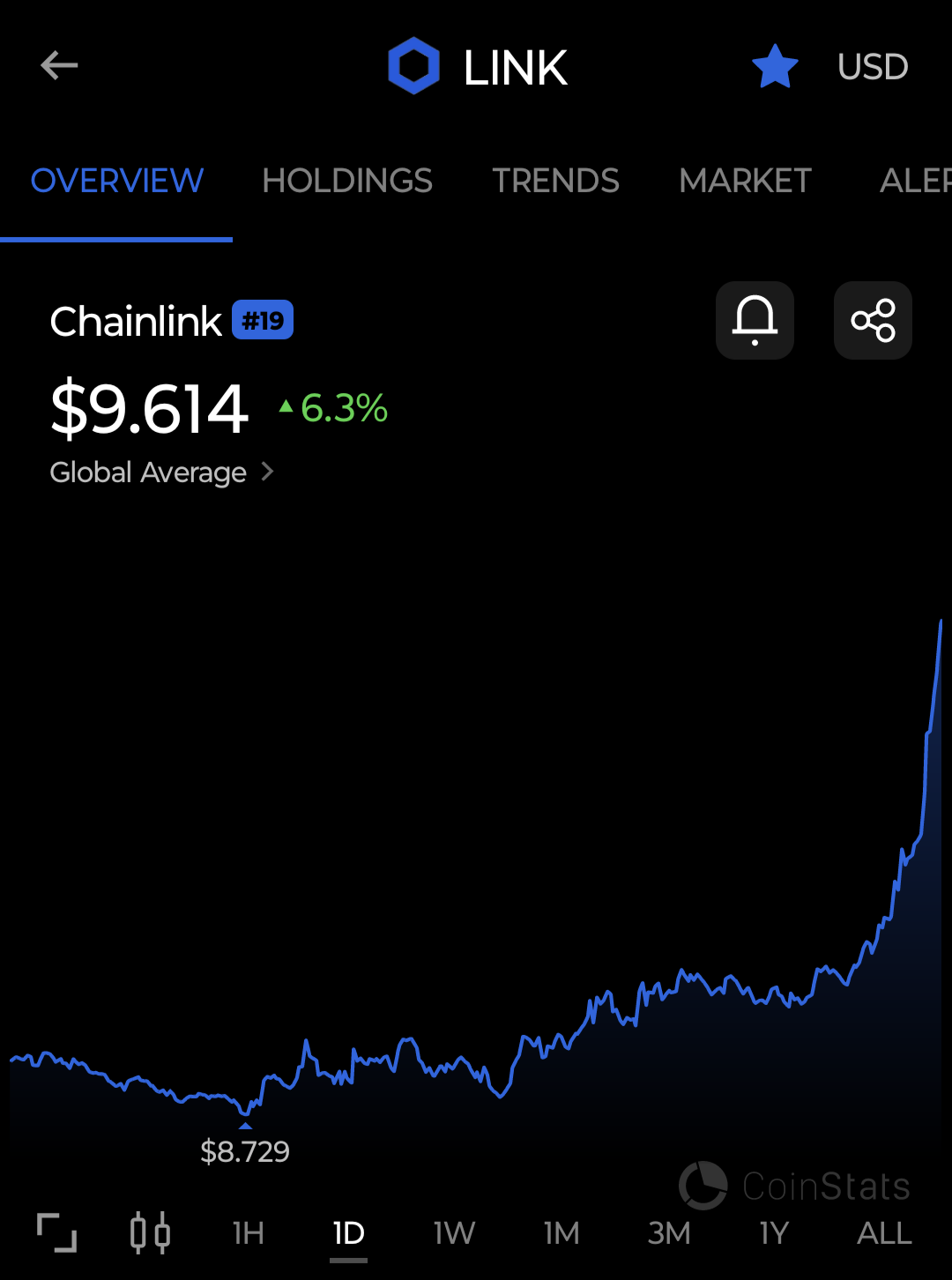The height and width of the screenshot is (1280, 952).
Task: Select the 1M chart range
Action: point(562,1232)
